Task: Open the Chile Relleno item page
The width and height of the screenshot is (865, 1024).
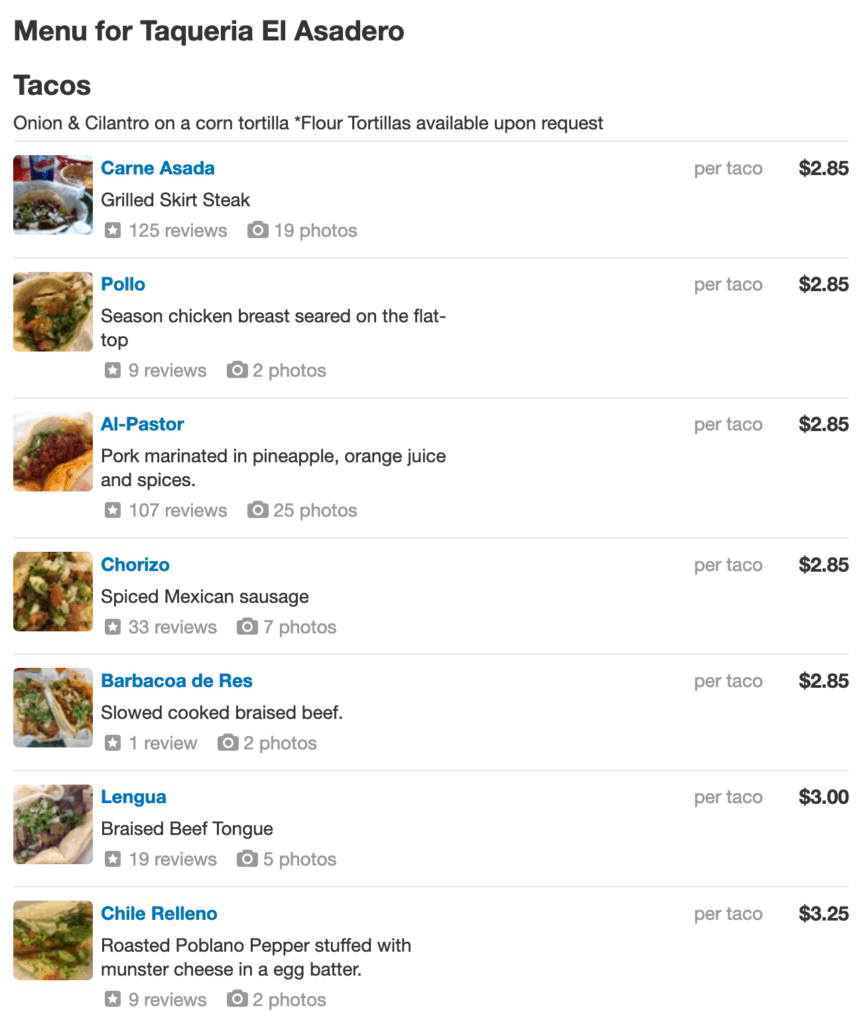Action: [x=159, y=913]
